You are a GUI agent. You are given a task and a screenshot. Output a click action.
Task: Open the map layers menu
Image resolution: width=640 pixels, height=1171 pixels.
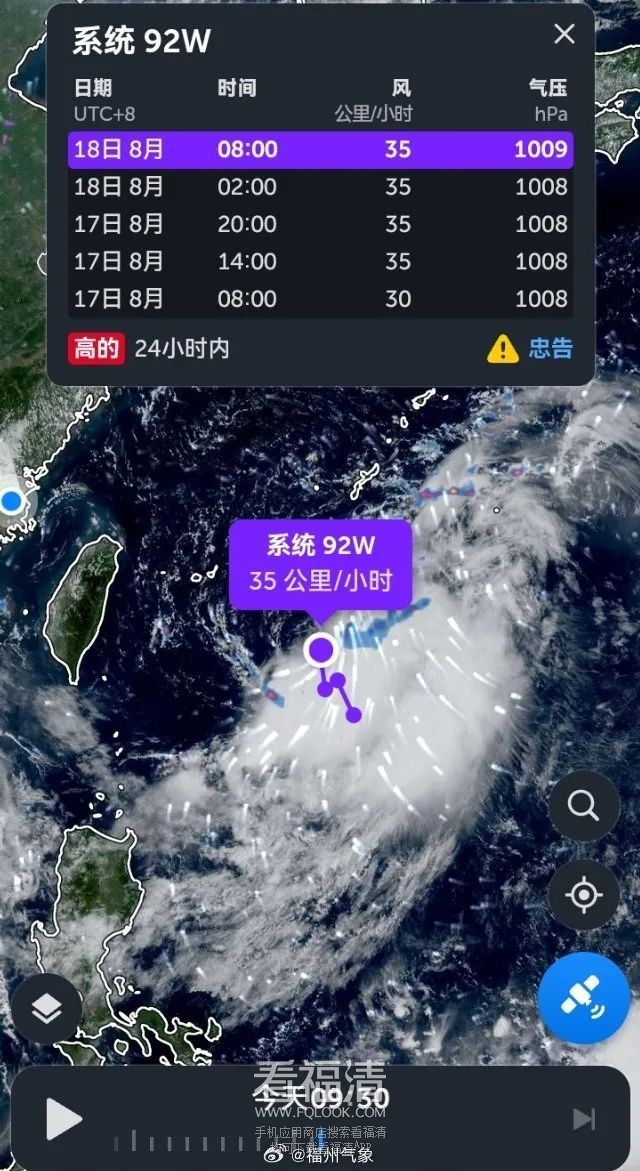click(x=46, y=1009)
